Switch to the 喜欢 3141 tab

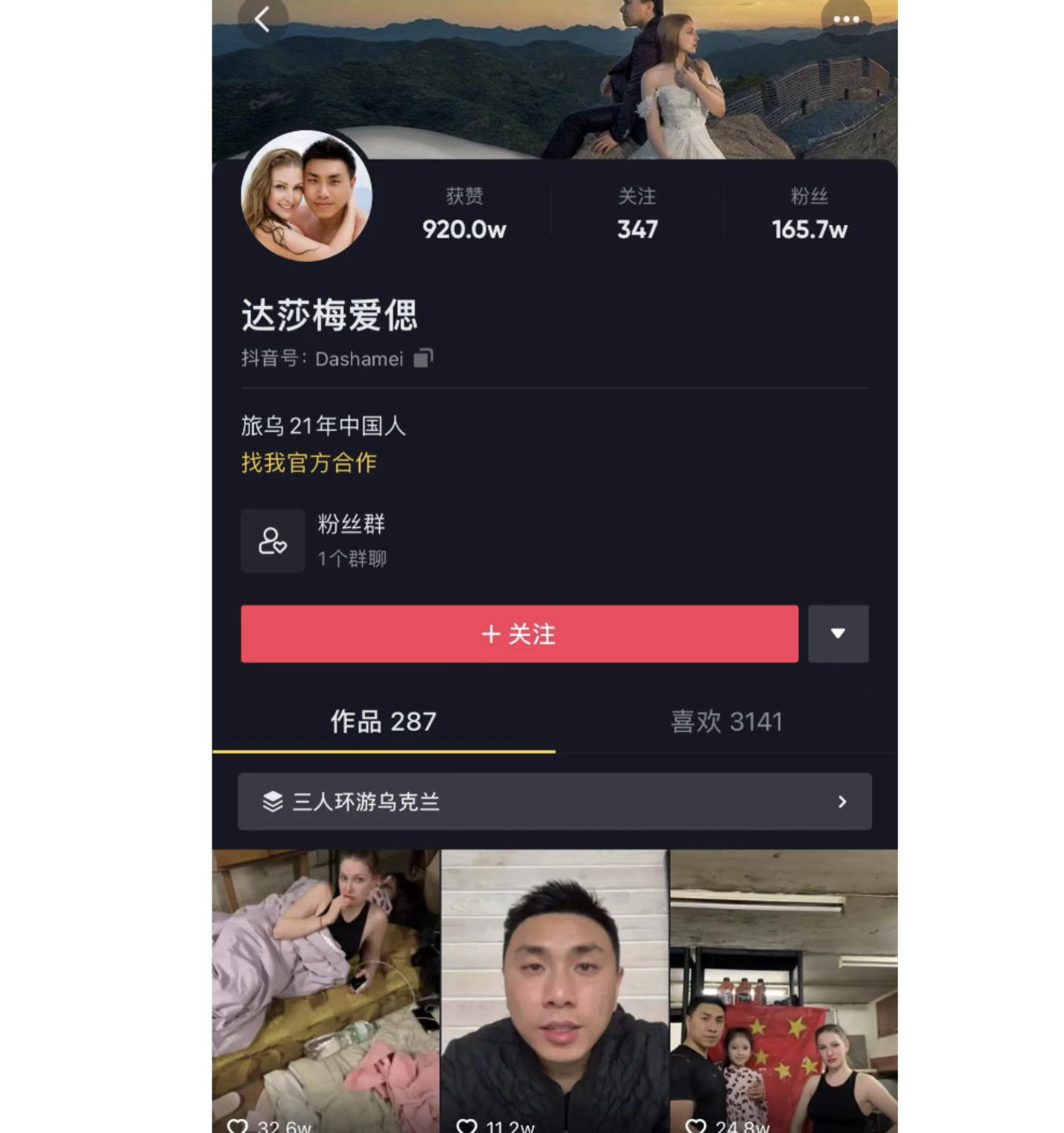point(726,722)
